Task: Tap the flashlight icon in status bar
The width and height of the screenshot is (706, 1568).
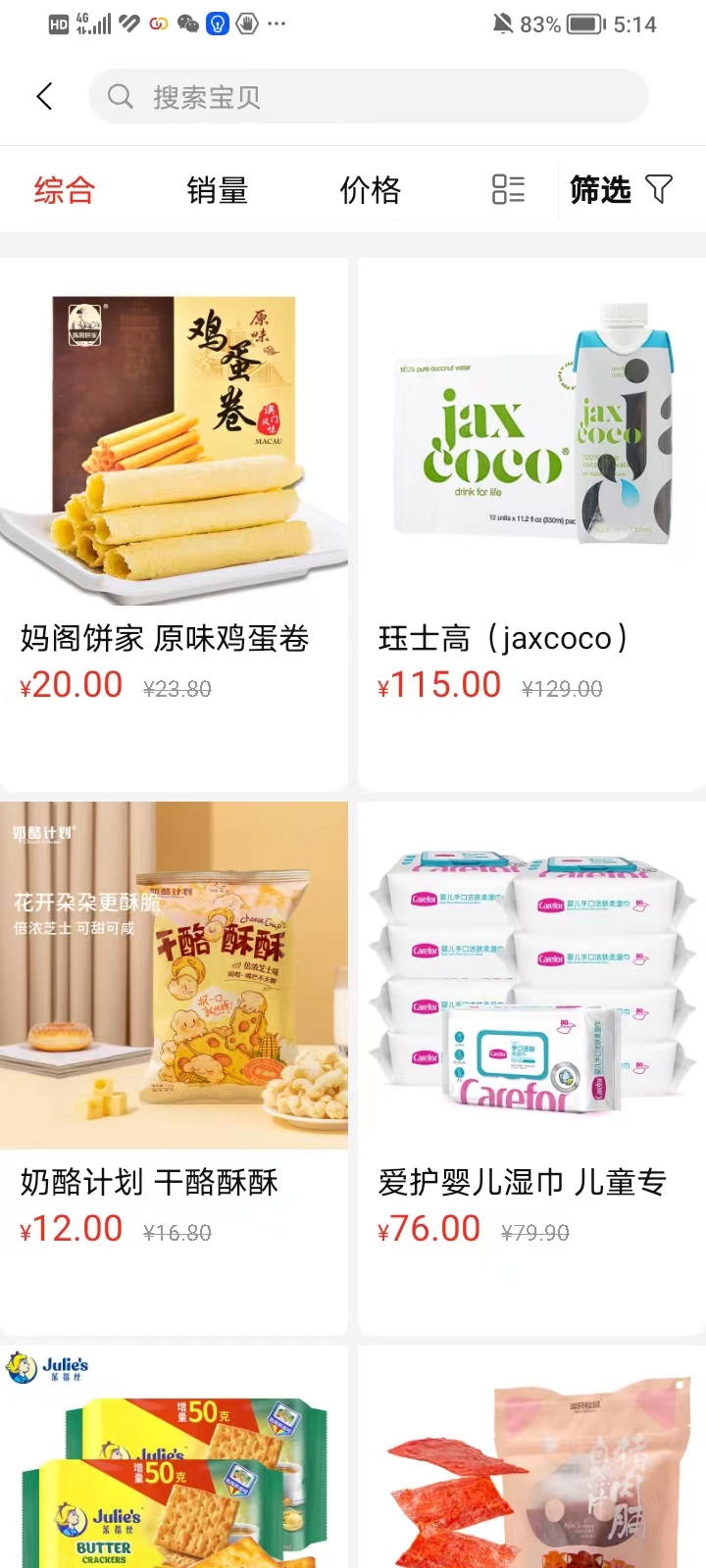Action: click(218, 24)
